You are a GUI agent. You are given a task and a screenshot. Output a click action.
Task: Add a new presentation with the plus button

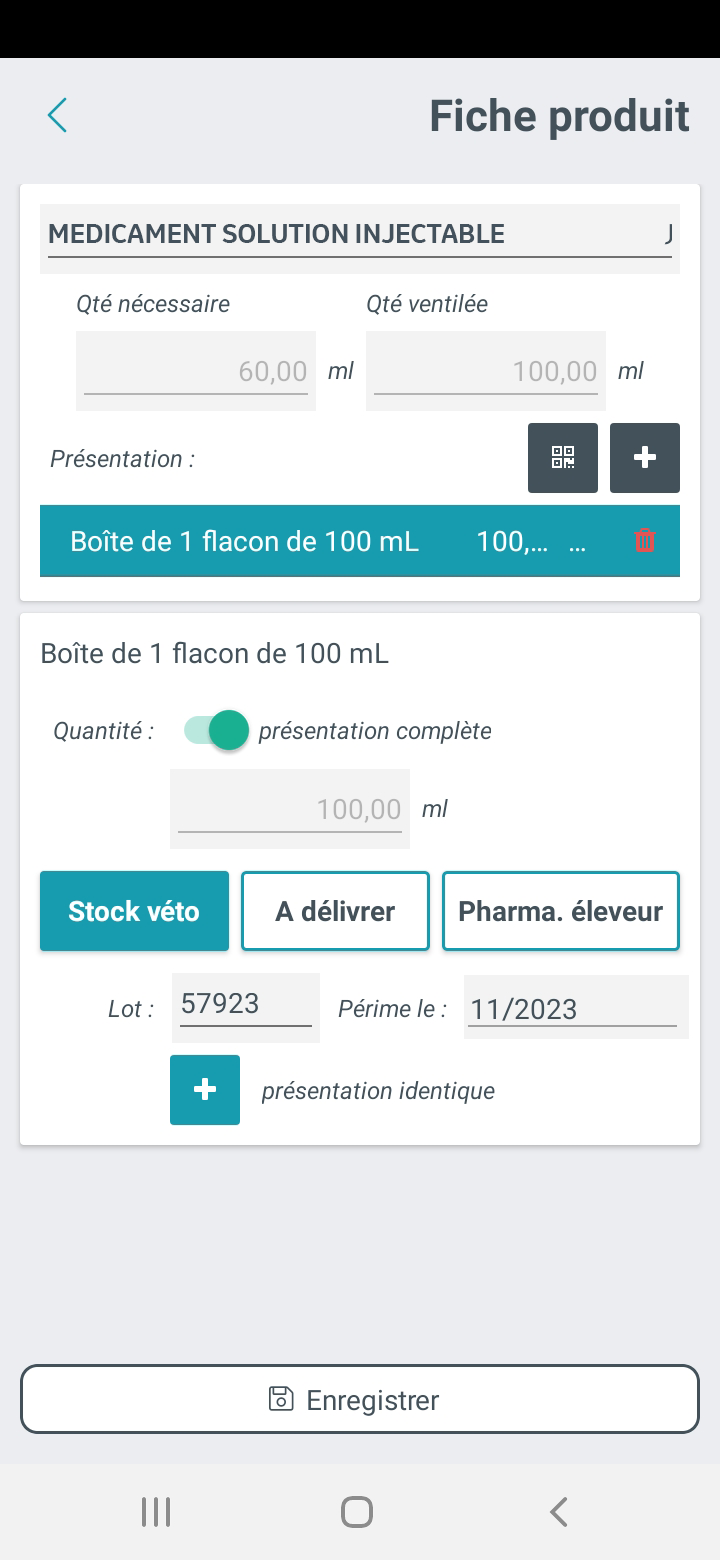click(645, 458)
